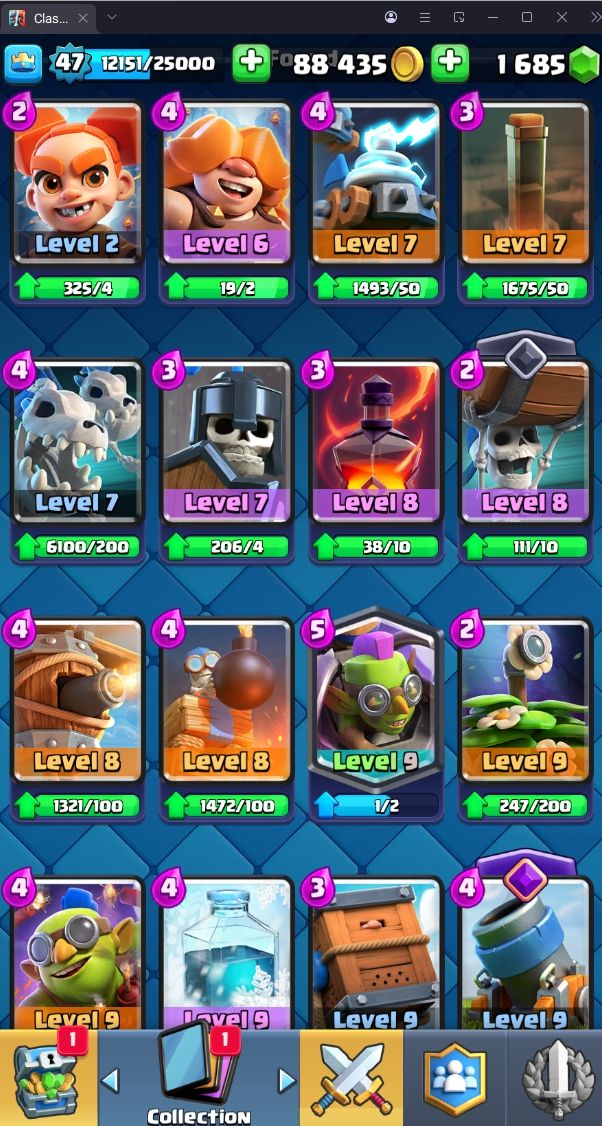The width and height of the screenshot is (602, 1126).
Task: Add more gold with the plus button
Action: tap(252, 63)
